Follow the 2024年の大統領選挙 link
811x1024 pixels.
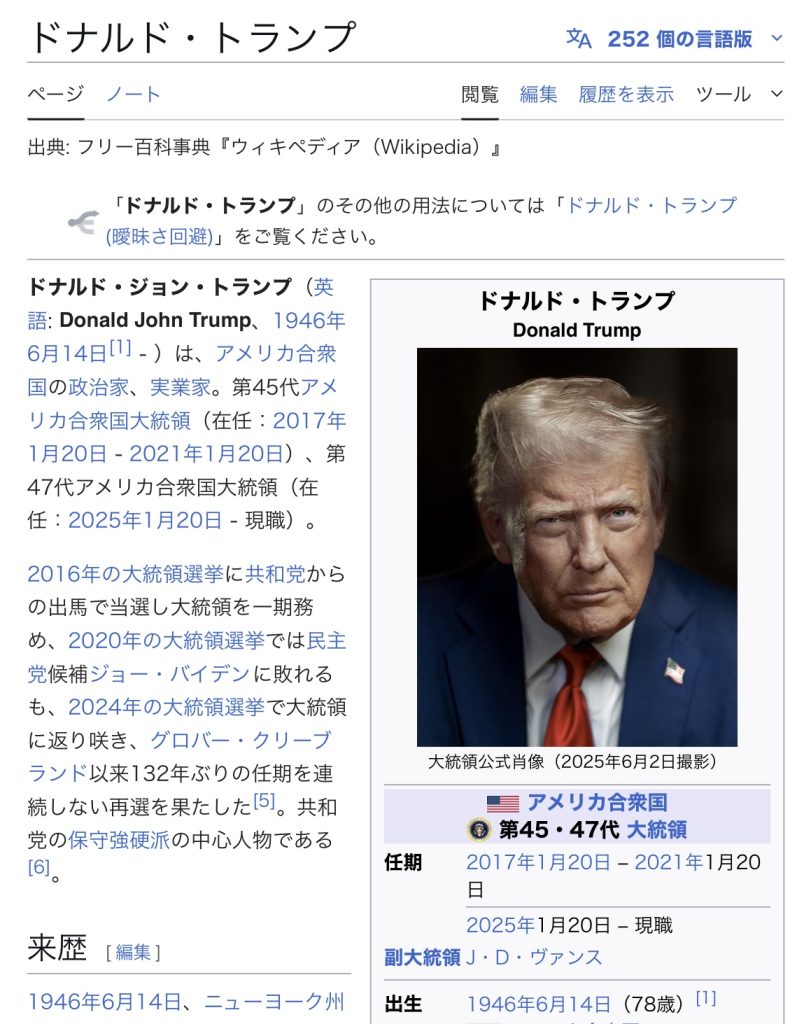(x=166, y=707)
